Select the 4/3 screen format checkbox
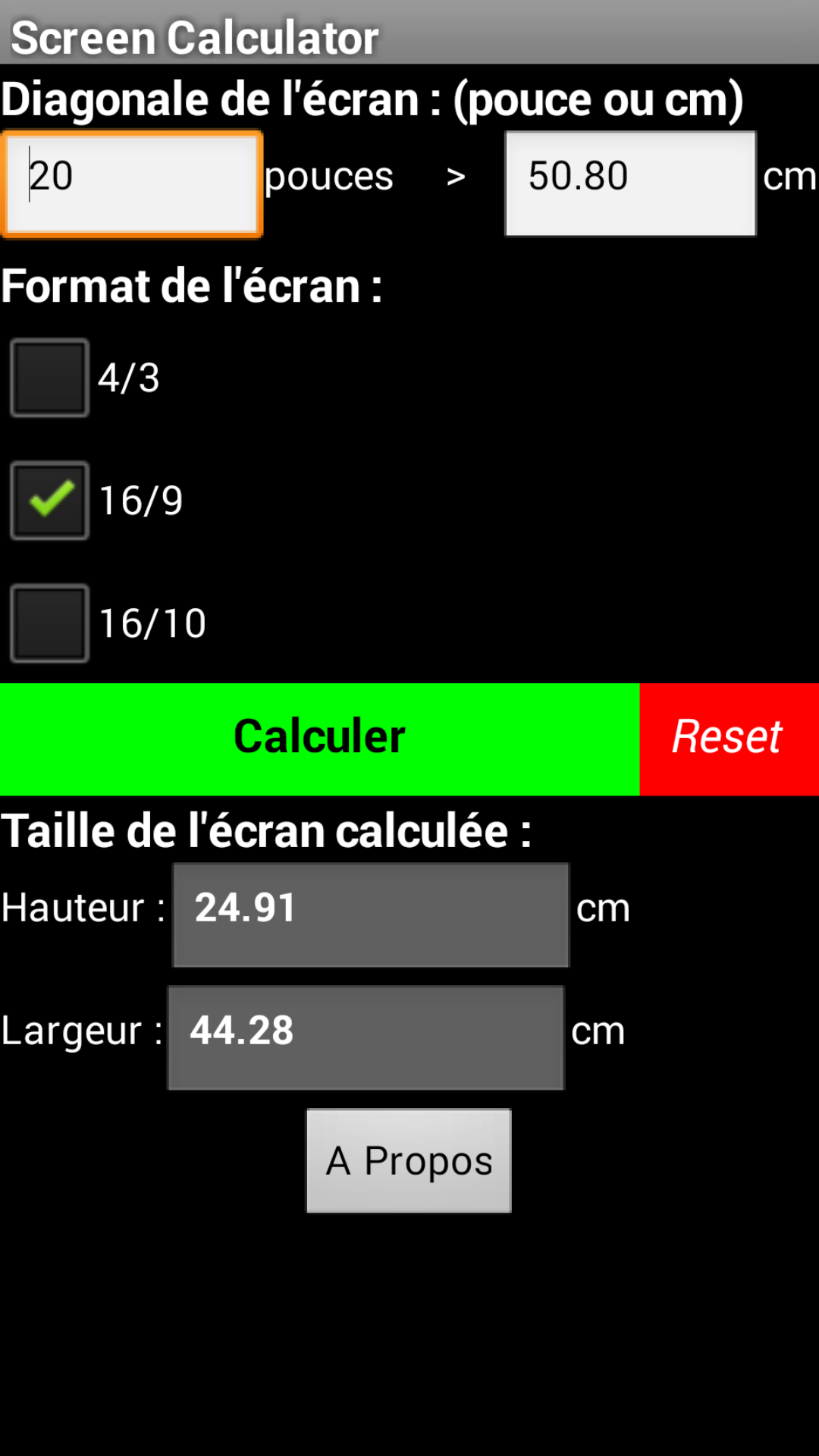The width and height of the screenshot is (819, 1456). [x=49, y=378]
